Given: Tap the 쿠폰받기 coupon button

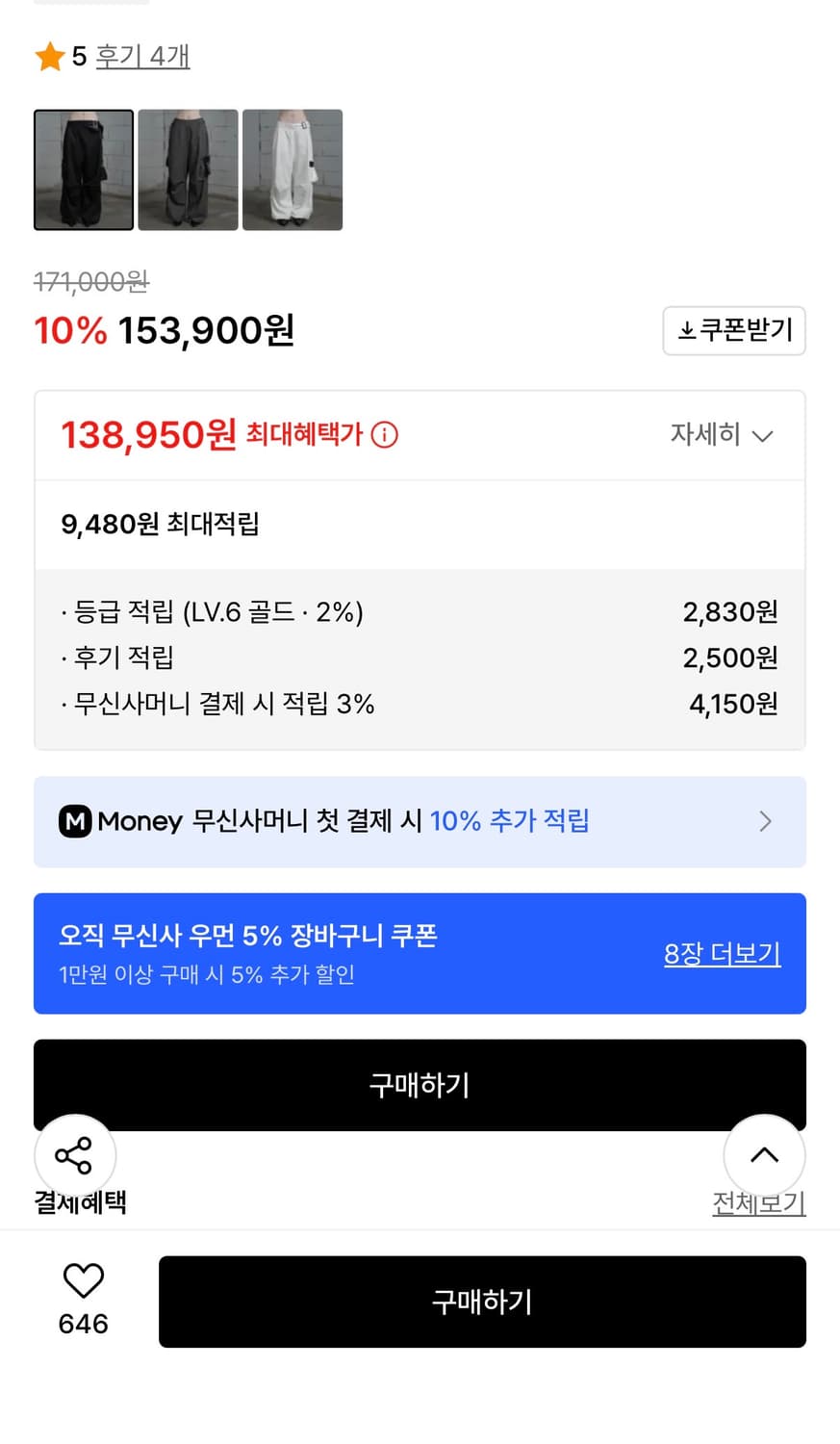Looking at the screenshot, I should click(x=734, y=330).
